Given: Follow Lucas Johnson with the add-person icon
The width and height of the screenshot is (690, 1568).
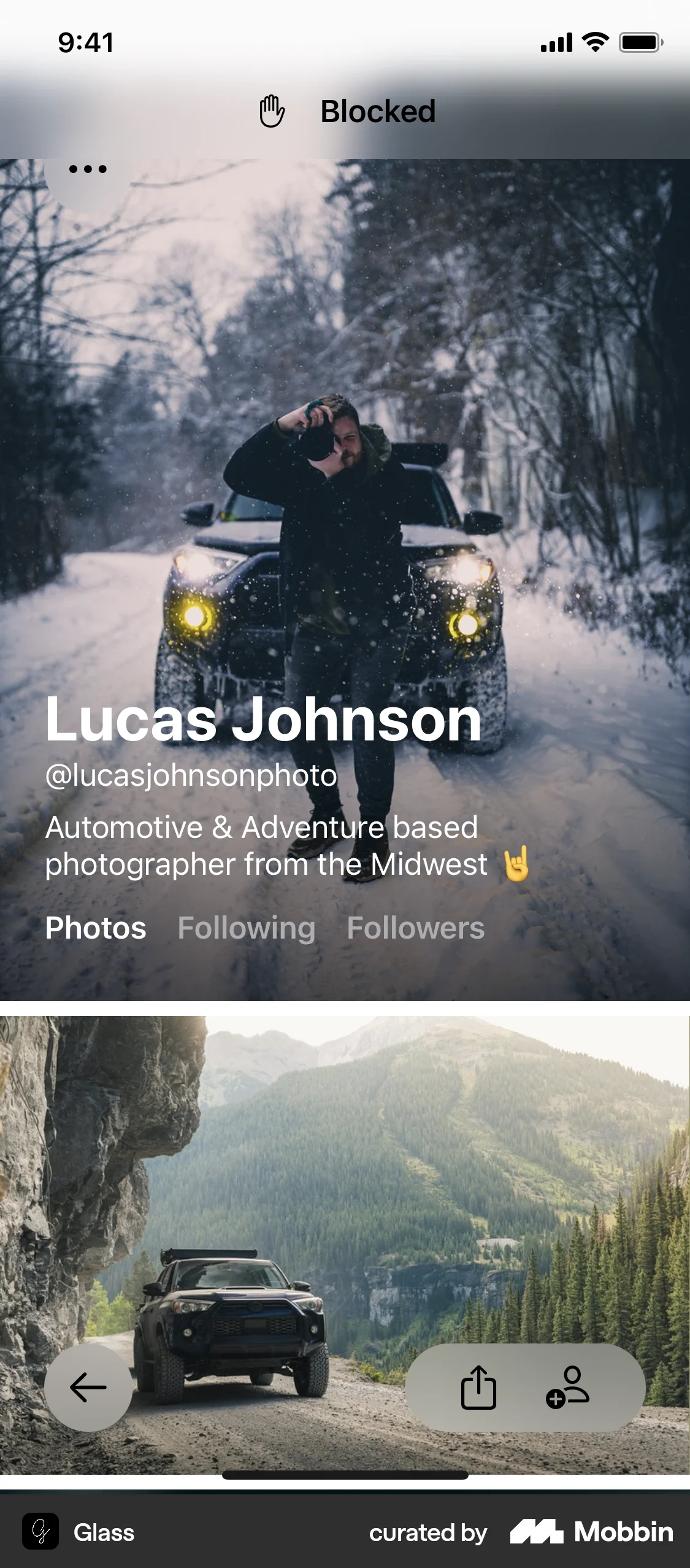Looking at the screenshot, I should click(x=568, y=1387).
